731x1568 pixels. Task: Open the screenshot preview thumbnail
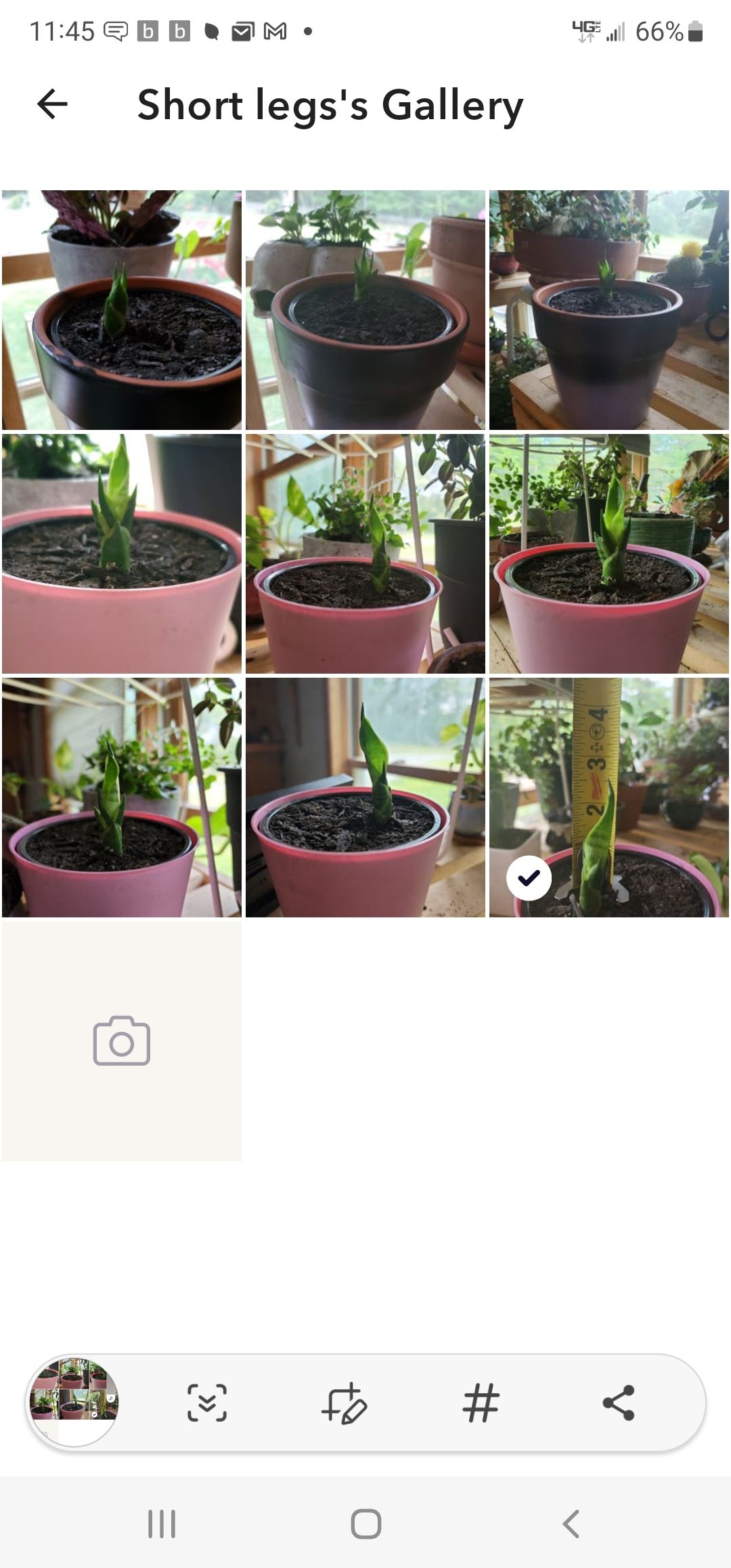72,1402
